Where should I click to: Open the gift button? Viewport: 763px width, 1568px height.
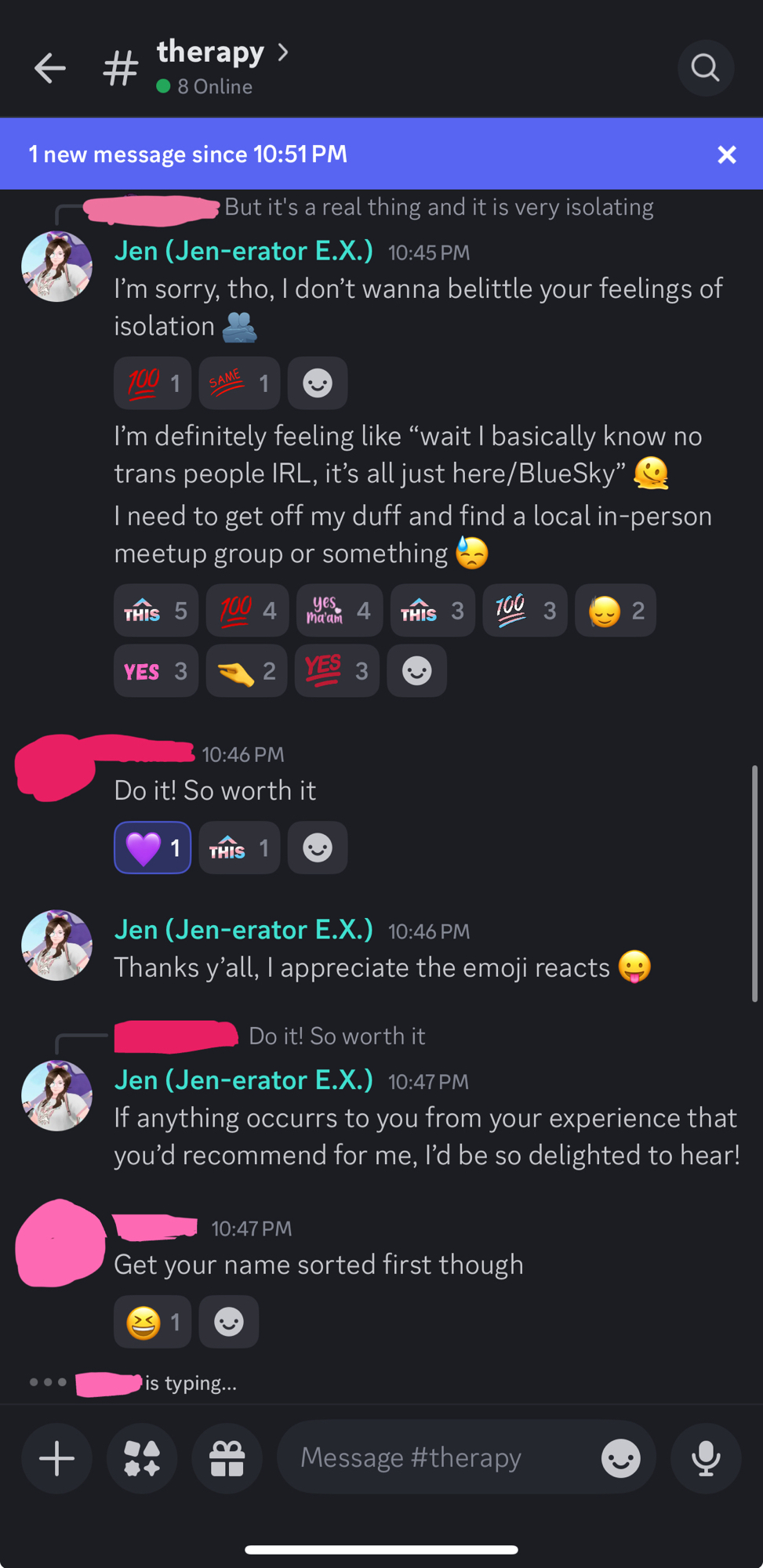click(227, 1458)
